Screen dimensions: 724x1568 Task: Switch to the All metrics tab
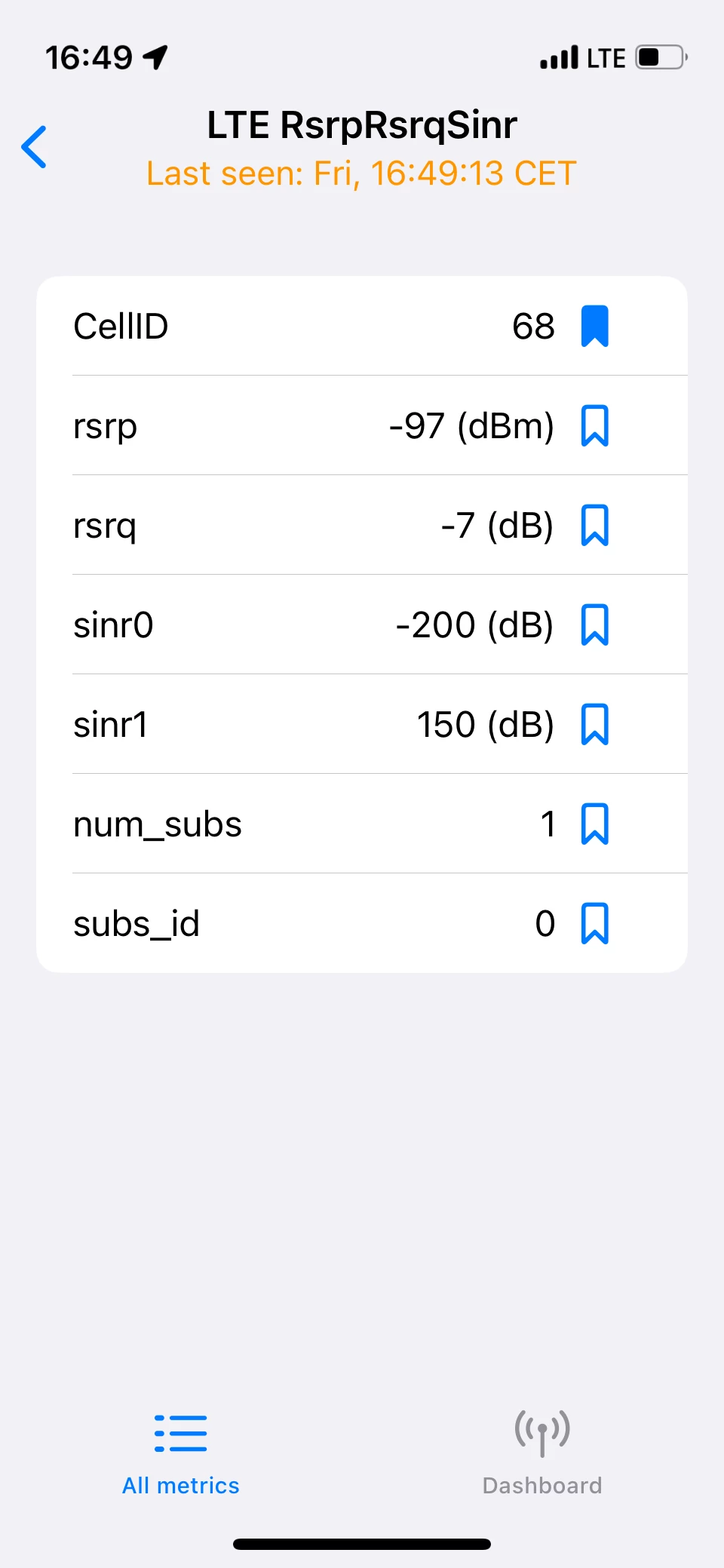tap(181, 1454)
